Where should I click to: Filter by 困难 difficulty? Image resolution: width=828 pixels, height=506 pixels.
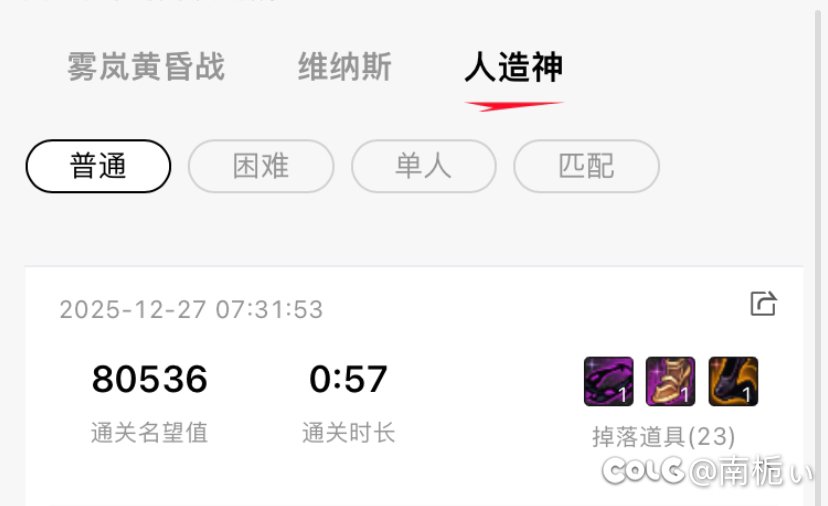261,166
